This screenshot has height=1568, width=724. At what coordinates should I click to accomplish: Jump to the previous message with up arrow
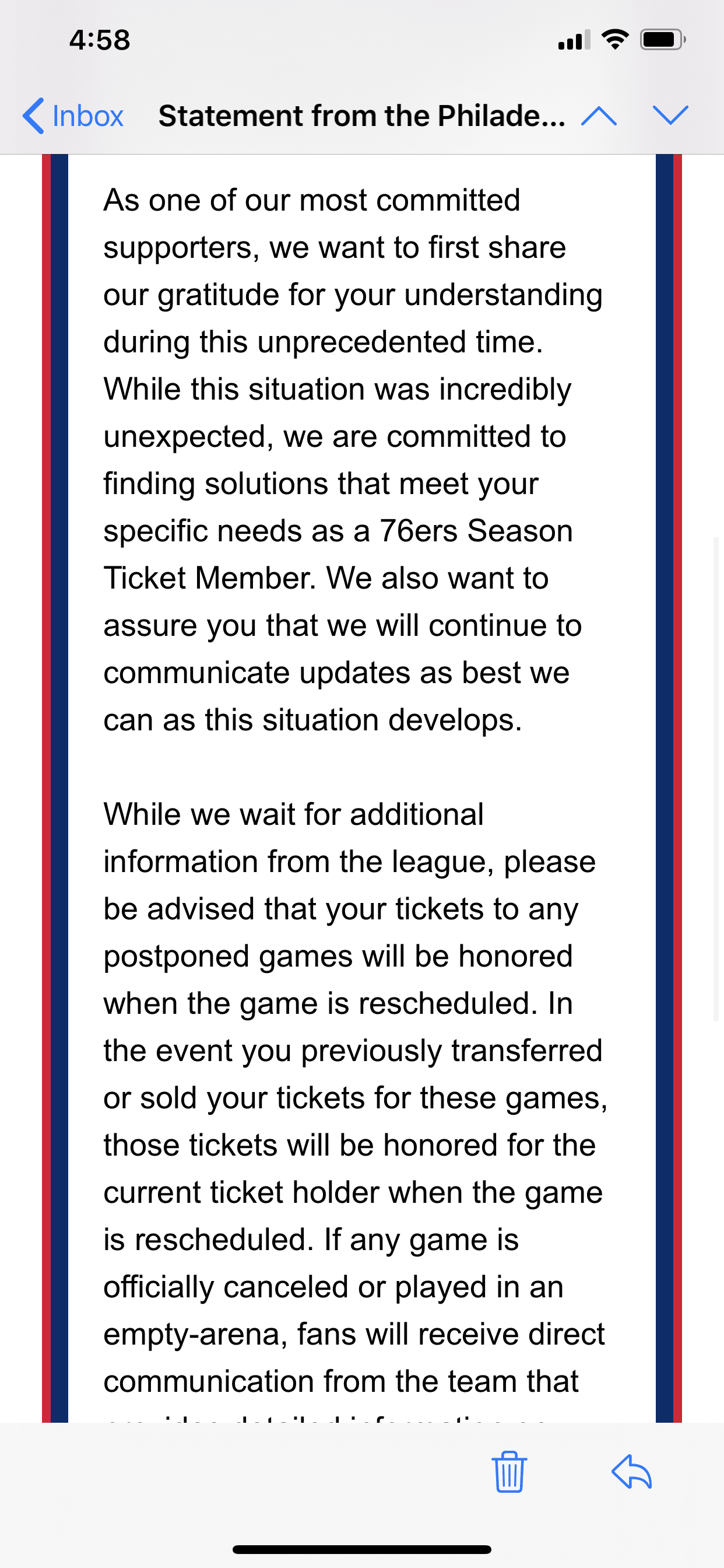click(599, 116)
